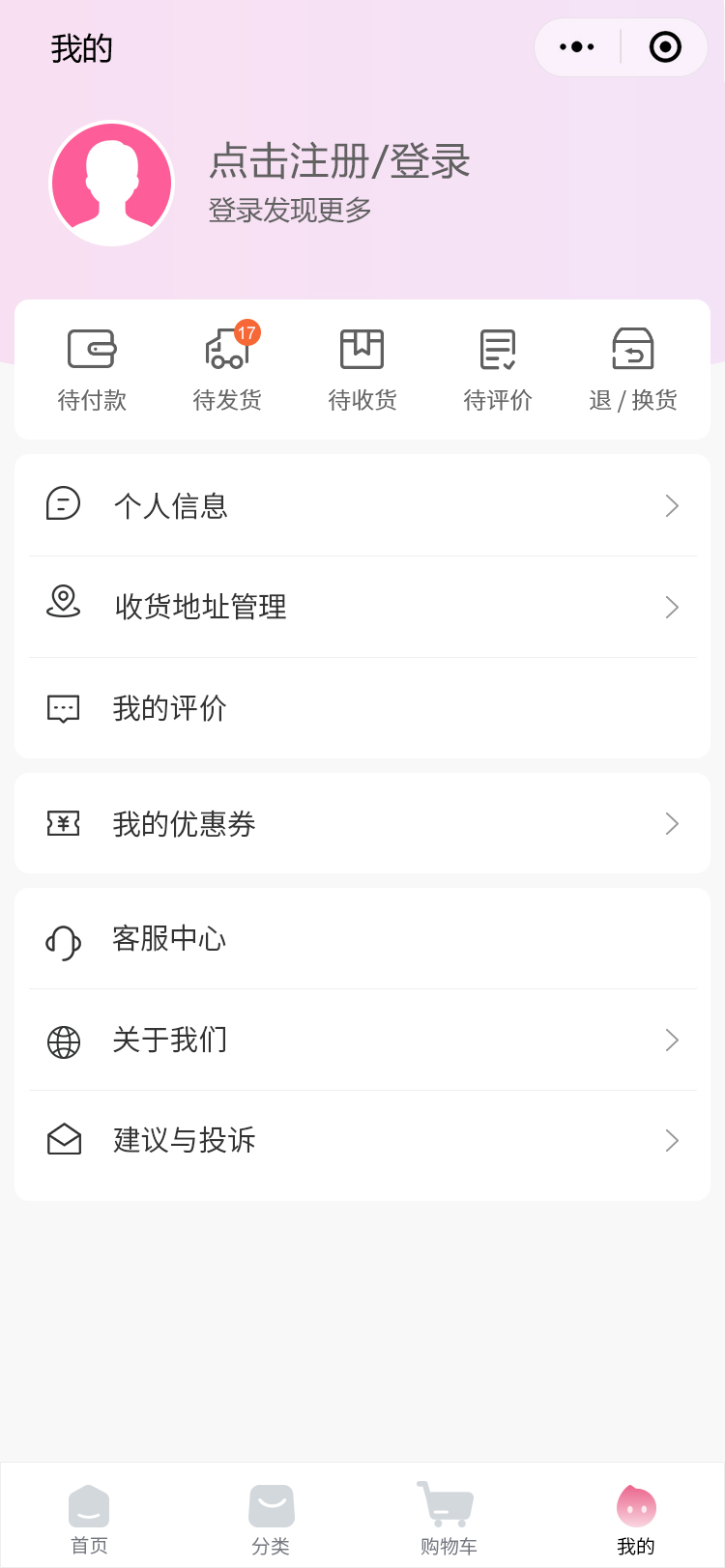The height and width of the screenshot is (1568, 725).
Task: Tap the pink profile avatar
Action: 112,184
